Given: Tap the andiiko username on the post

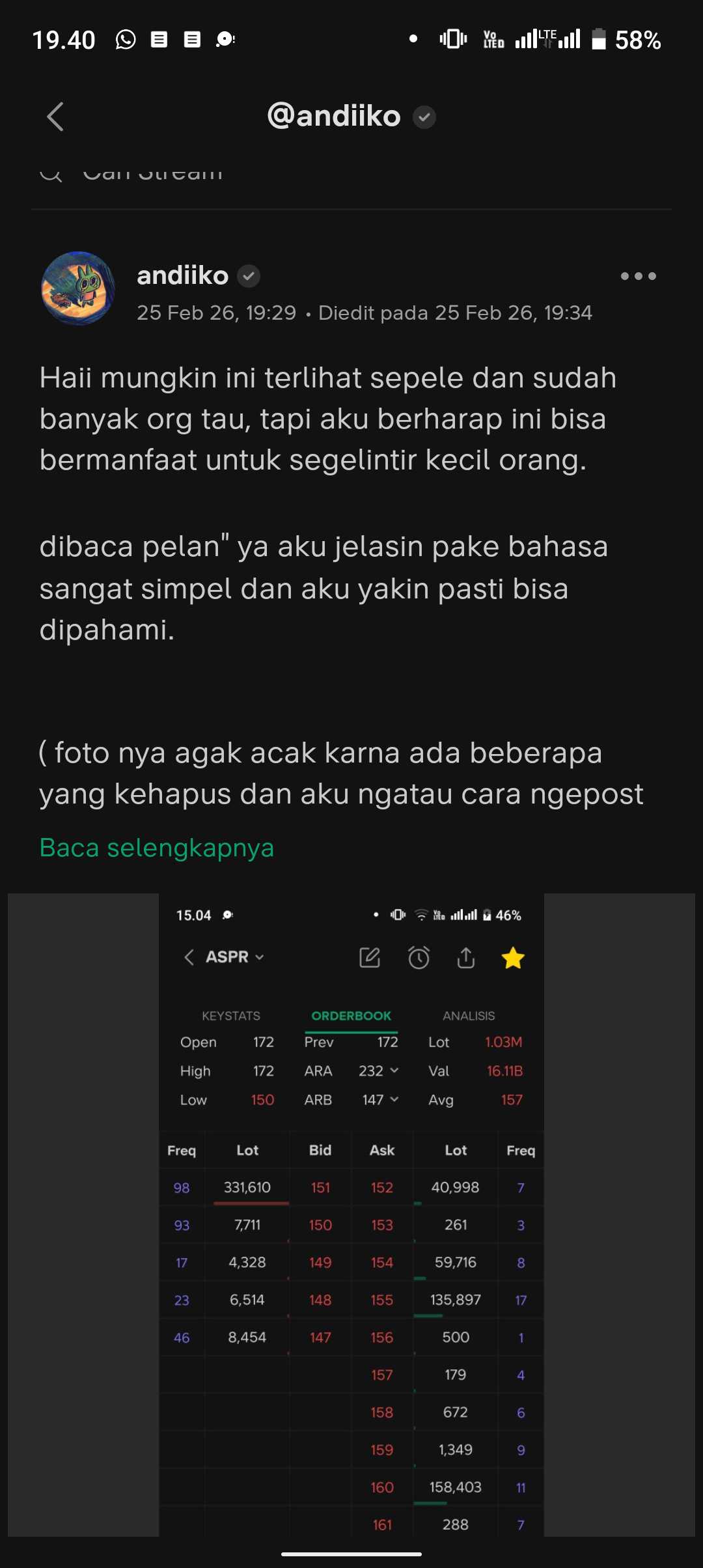Looking at the screenshot, I should [183, 275].
